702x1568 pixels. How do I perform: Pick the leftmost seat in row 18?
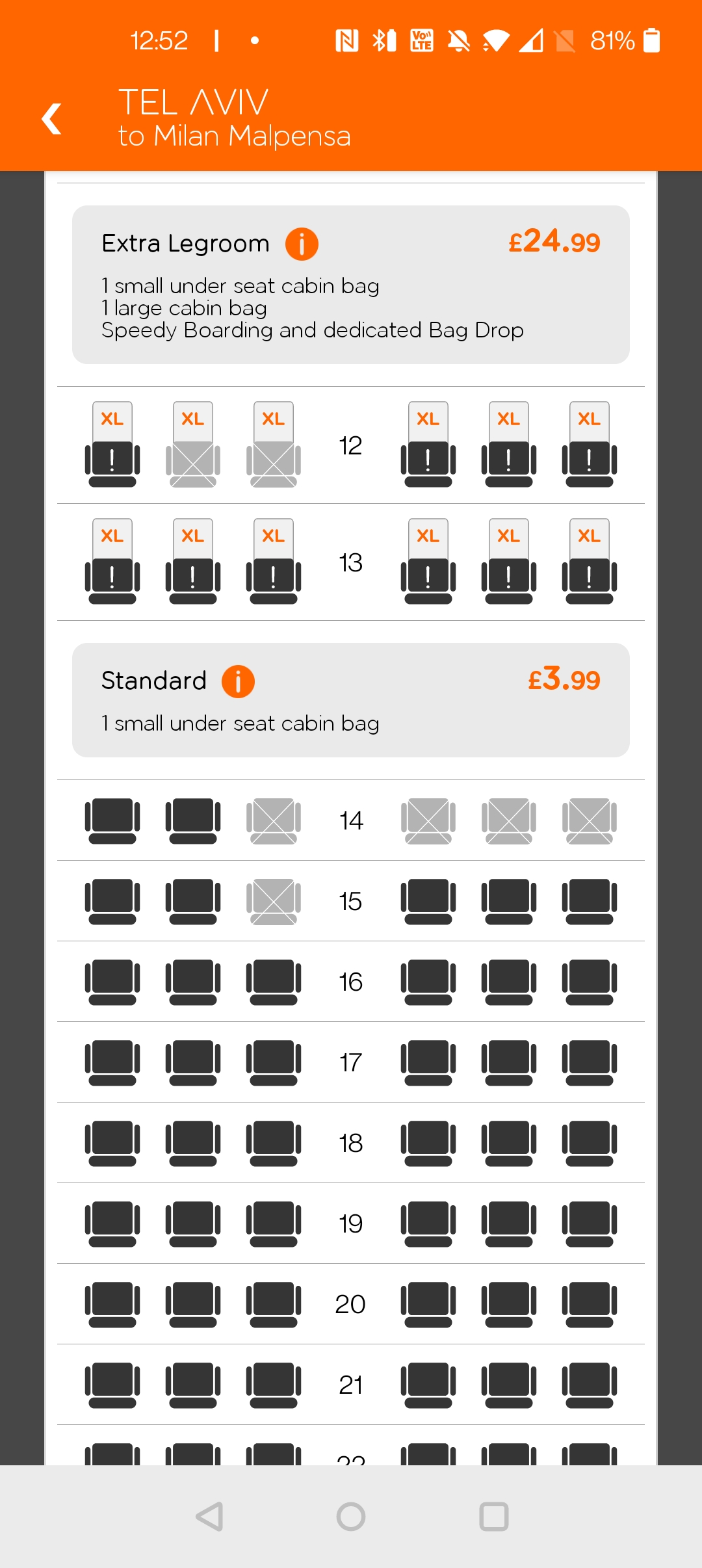pyautogui.click(x=112, y=1143)
